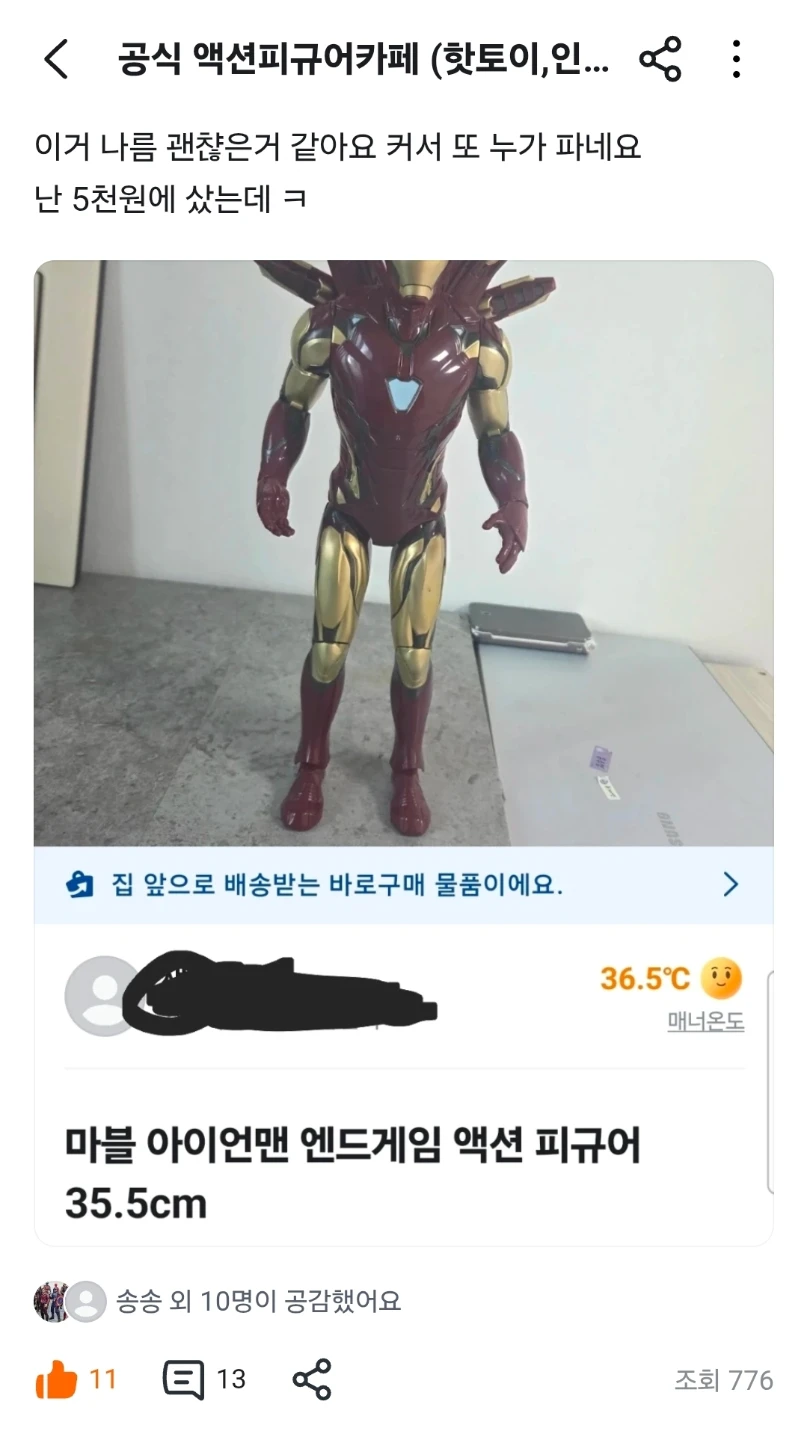
Task: Tap the share icon beside comments
Action: point(311,1380)
